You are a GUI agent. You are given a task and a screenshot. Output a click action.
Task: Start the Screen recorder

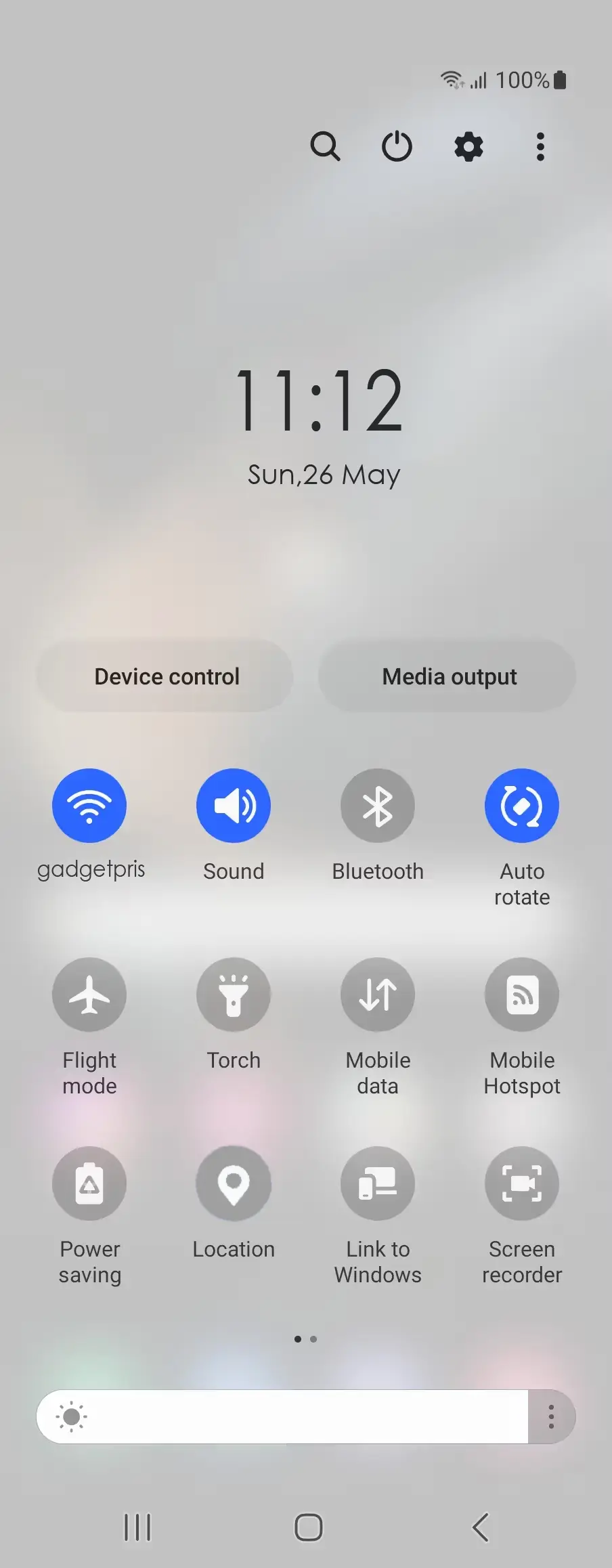522,1183
